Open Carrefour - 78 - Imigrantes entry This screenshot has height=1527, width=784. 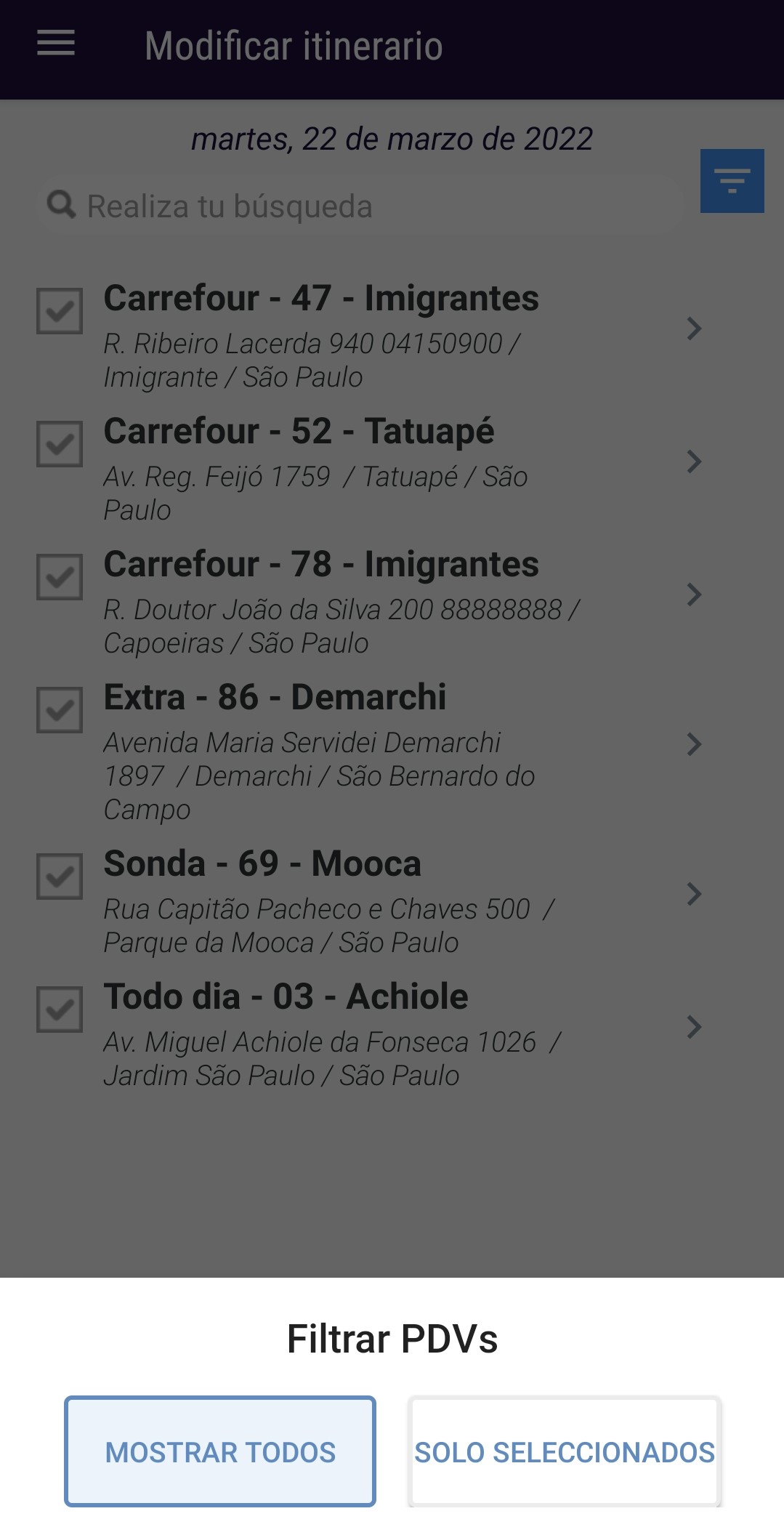[694, 595]
